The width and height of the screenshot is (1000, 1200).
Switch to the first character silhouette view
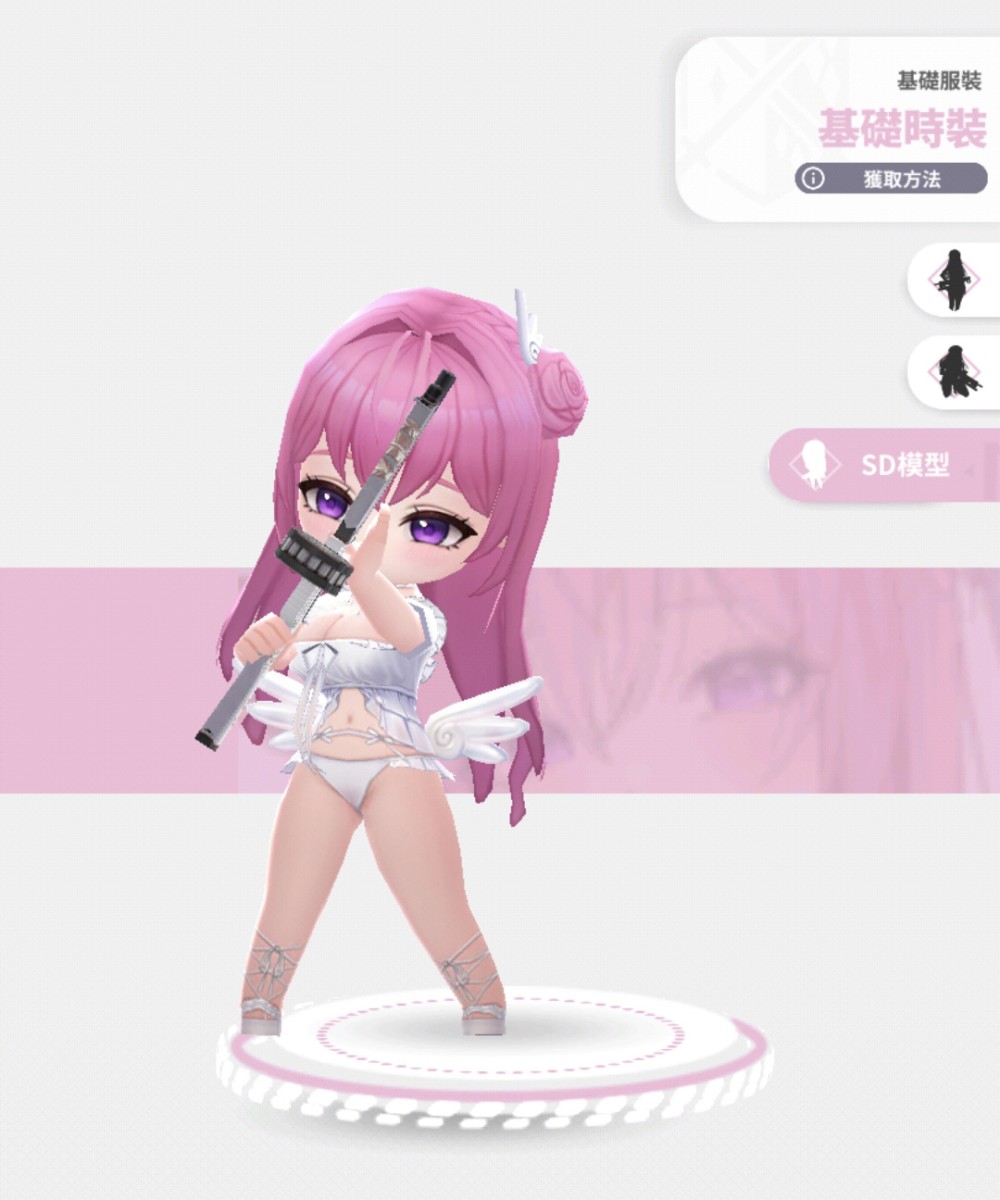tap(954, 280)
